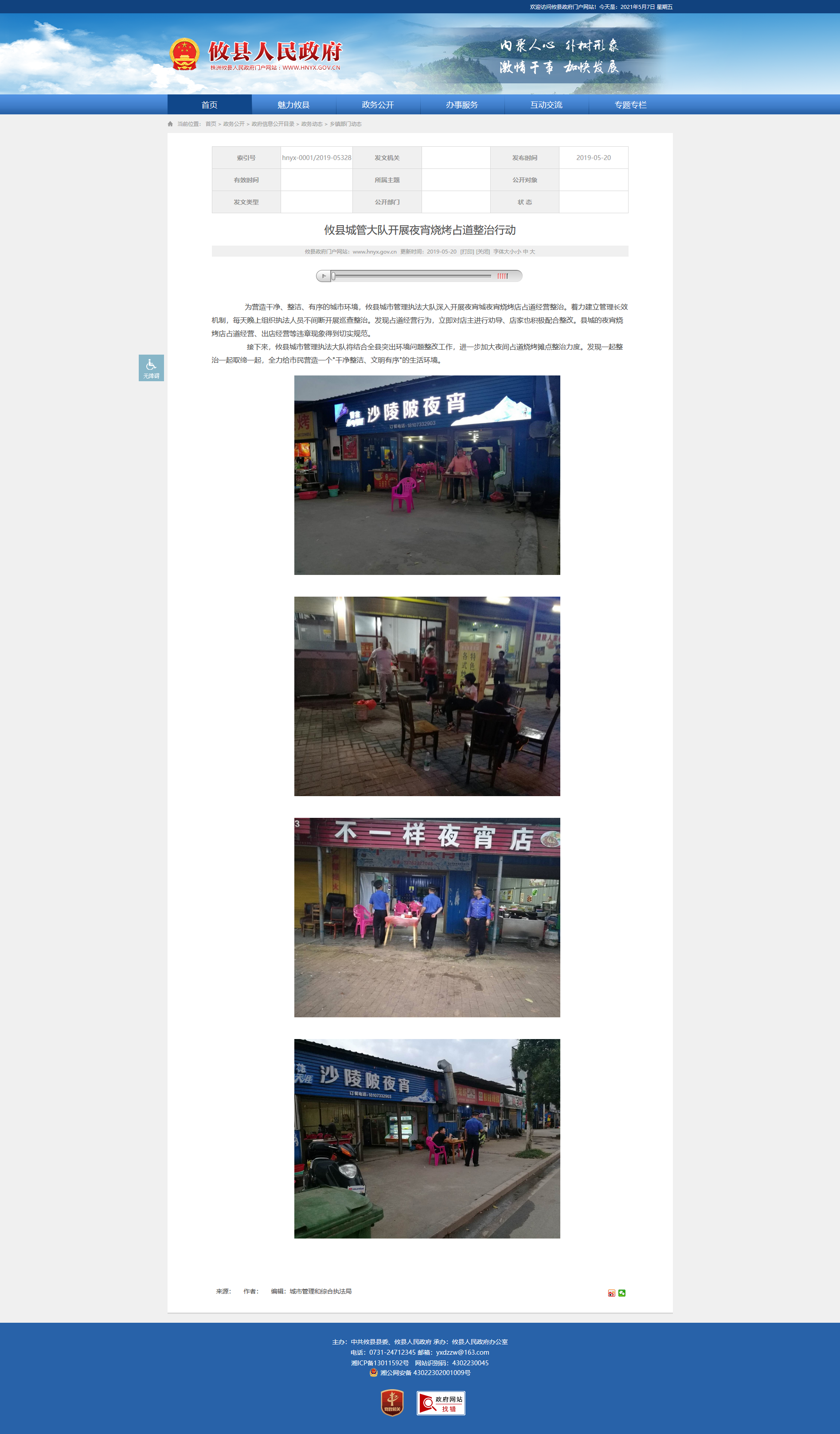The height and width of the screenshot is (1434, 840).
Task: Go to 政务动态 via the breadcrumb
Action: point(312,124)
